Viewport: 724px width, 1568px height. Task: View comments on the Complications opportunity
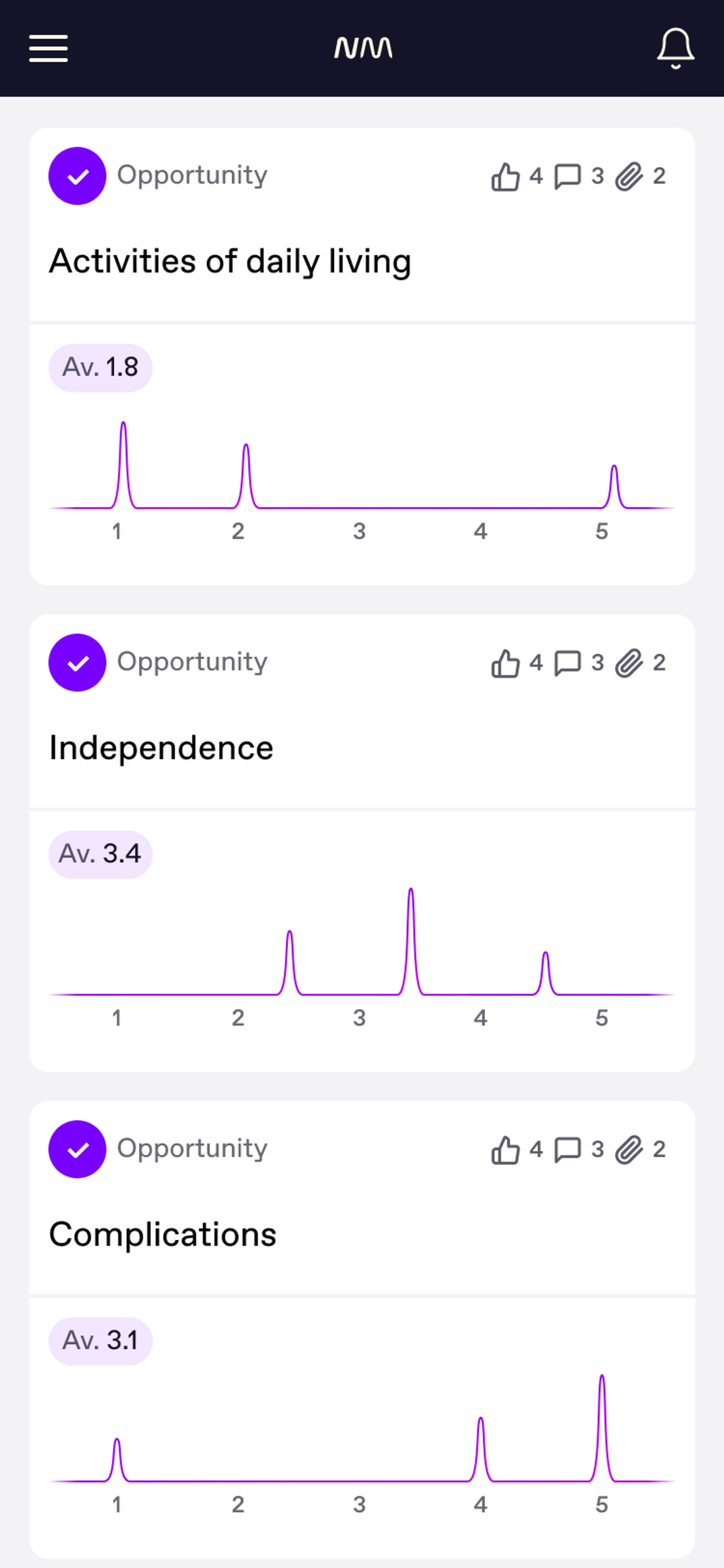pyautogui.click(x=568, y=1150)
